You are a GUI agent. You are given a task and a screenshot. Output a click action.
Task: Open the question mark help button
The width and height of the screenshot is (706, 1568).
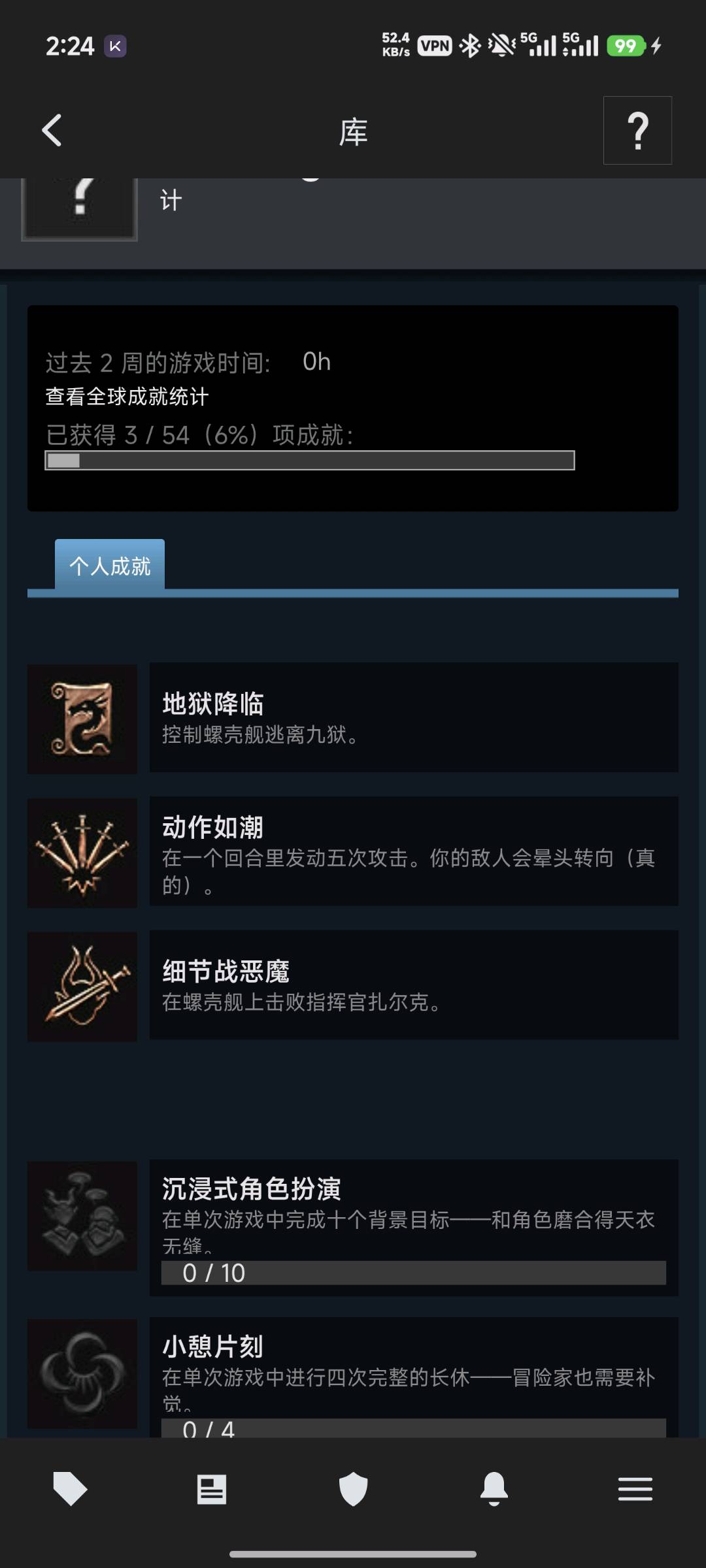pyautogui.click(x=637, y=130)
